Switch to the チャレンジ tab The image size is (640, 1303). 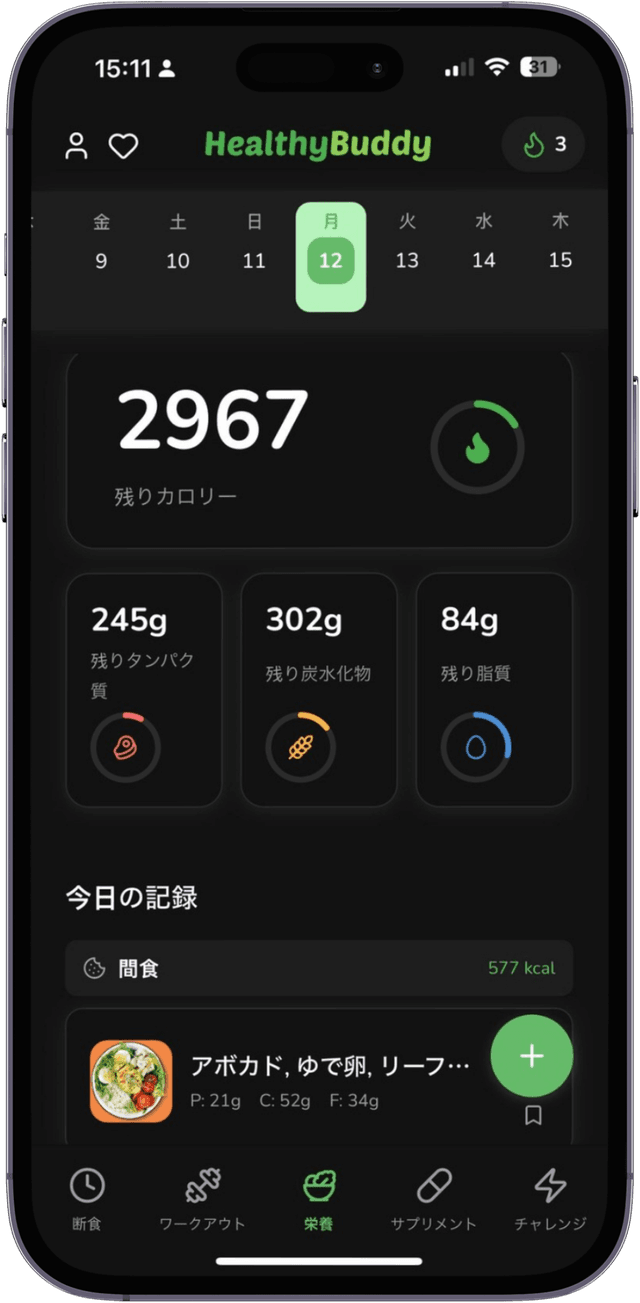[549, 1200]
